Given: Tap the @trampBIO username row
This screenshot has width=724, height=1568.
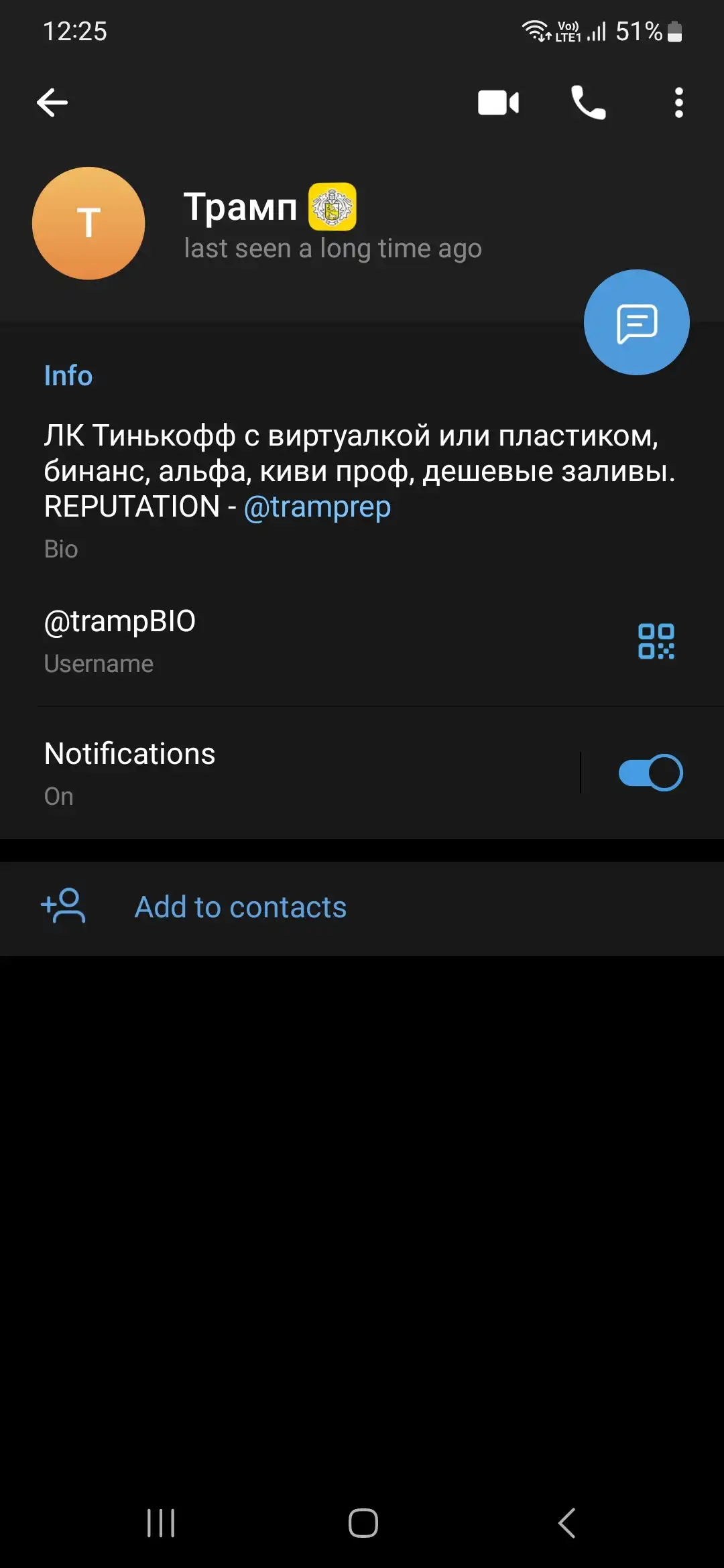Looking at the screenshot, I should click(362, 640).
